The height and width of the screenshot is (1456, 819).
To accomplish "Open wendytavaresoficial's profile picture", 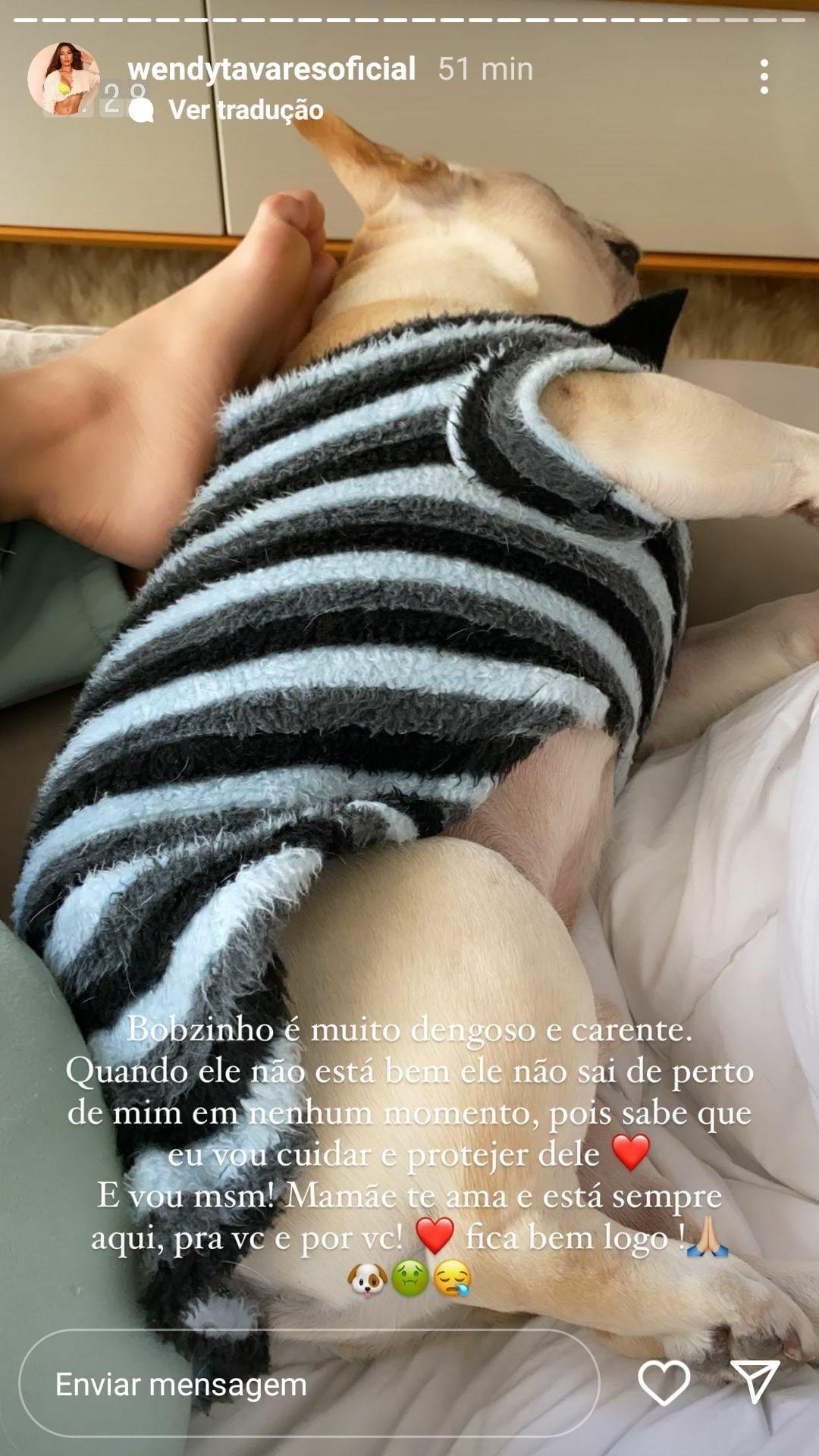I will pos(64,79).
